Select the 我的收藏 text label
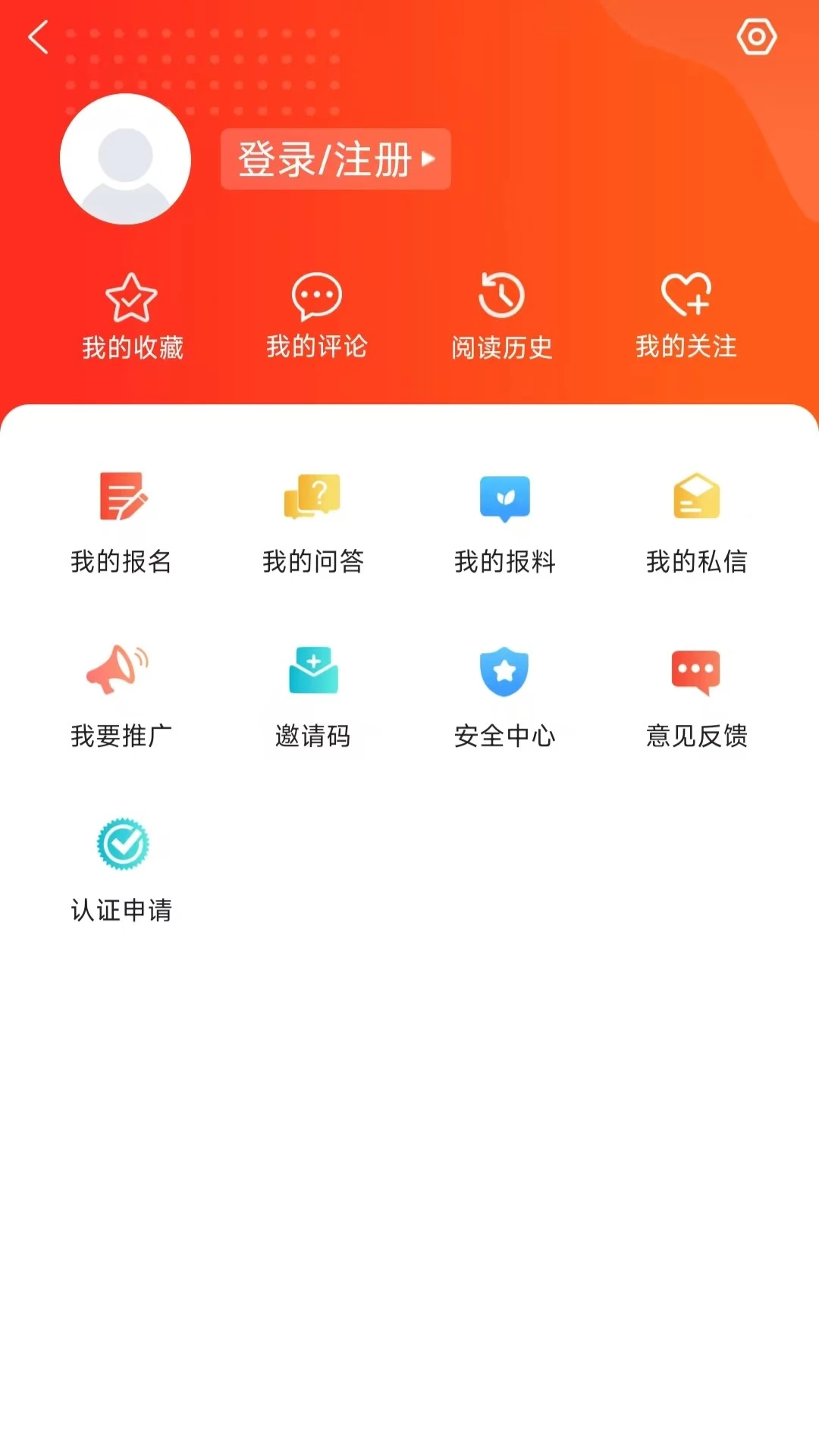The height and width of the screenshot is (1456, 819). coord(130,348)
